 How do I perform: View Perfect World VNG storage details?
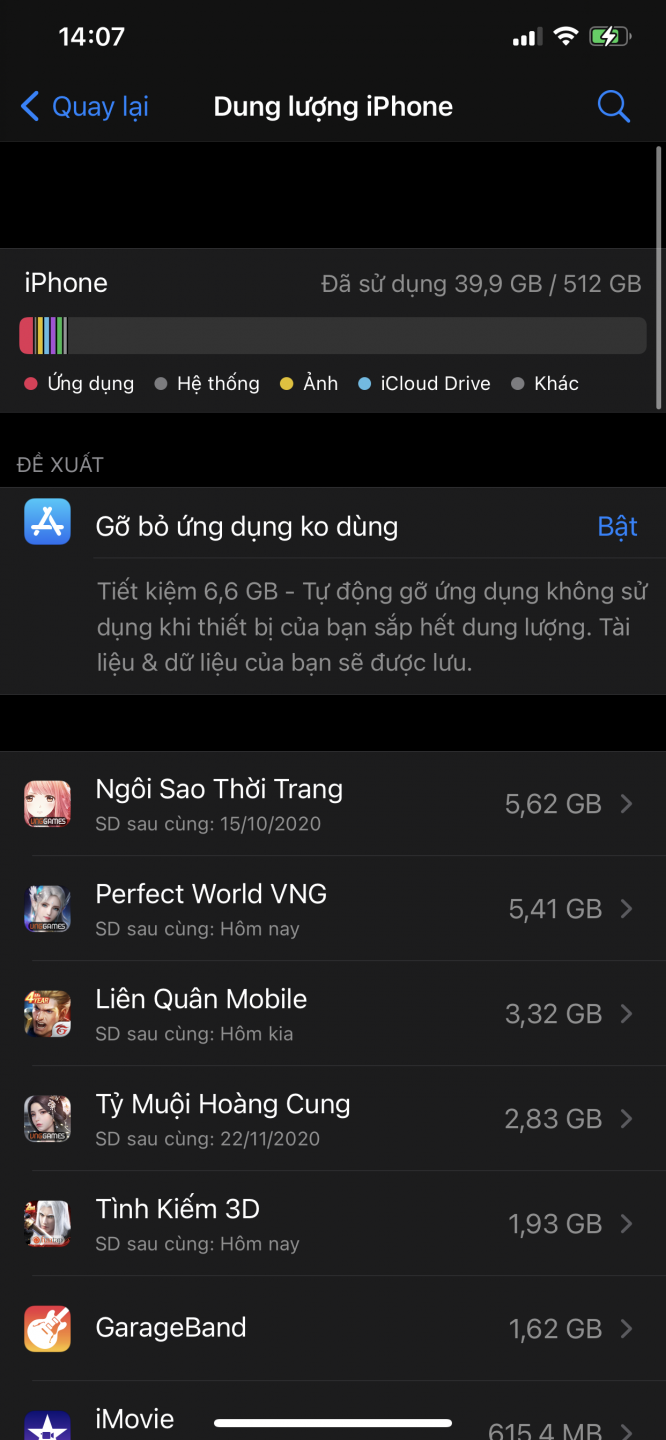point(333,909)
